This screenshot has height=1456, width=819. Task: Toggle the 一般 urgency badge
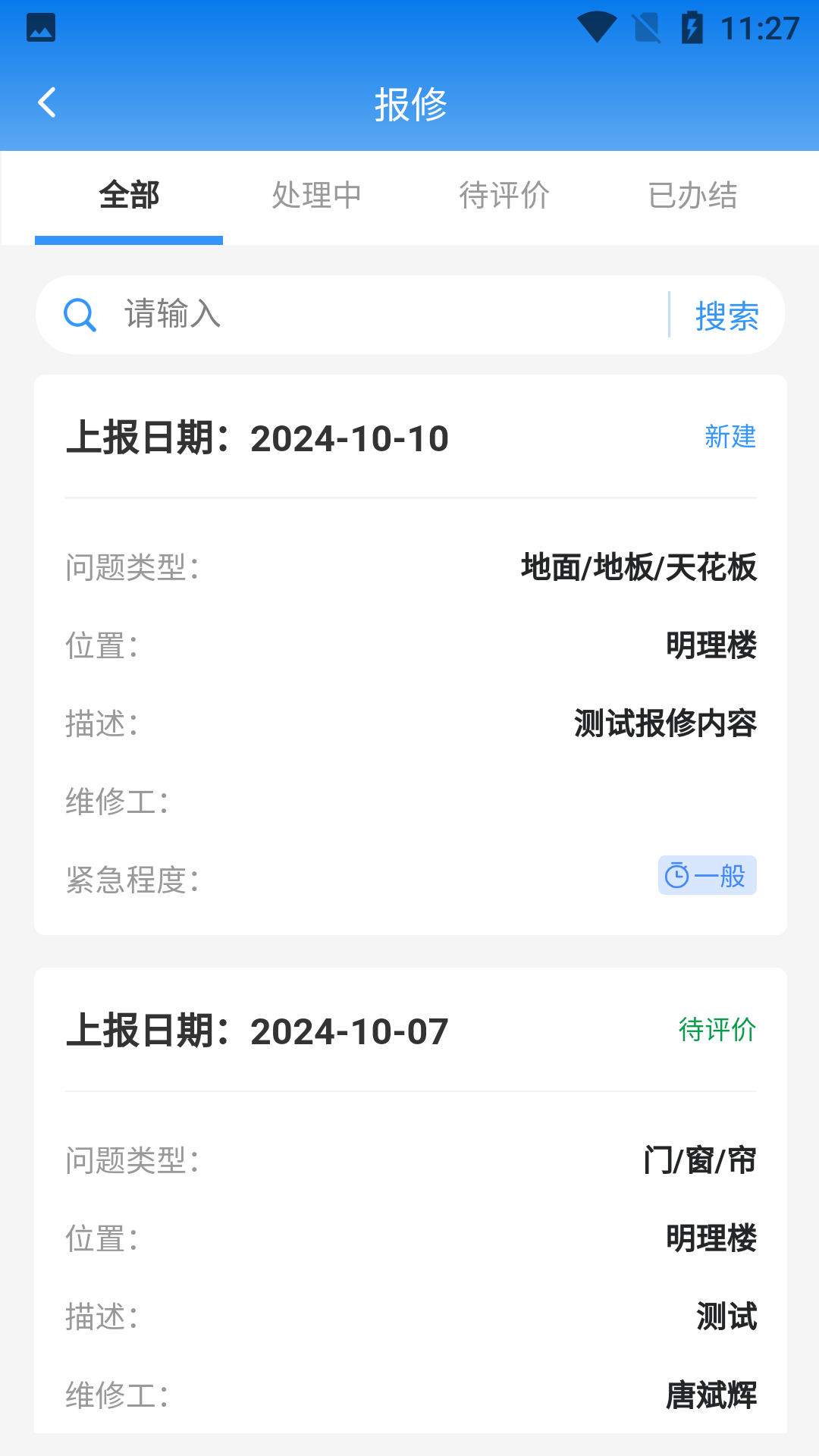click(706, 875)
